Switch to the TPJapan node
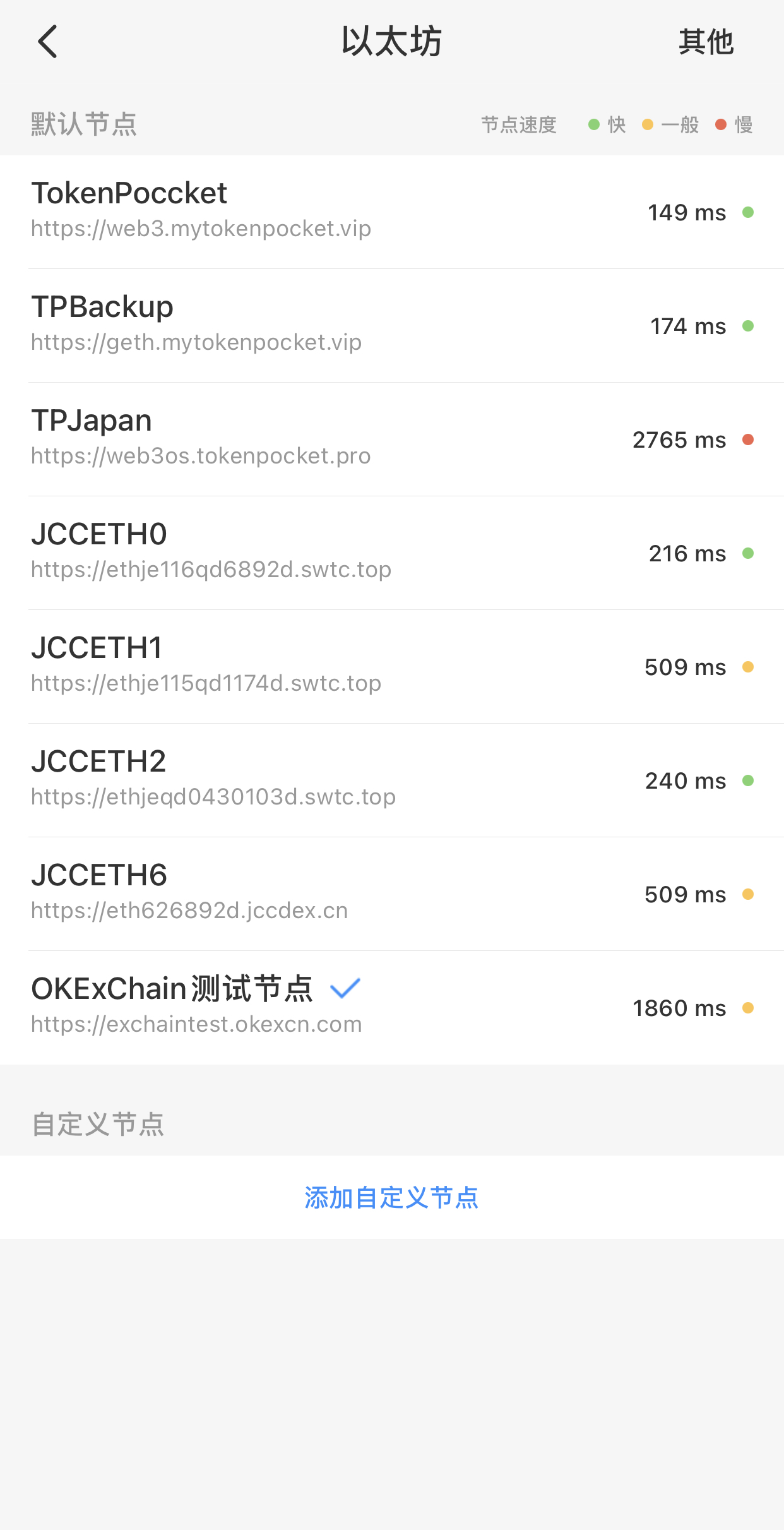Viewport: 784px width, 1530px height. point(391,439)
